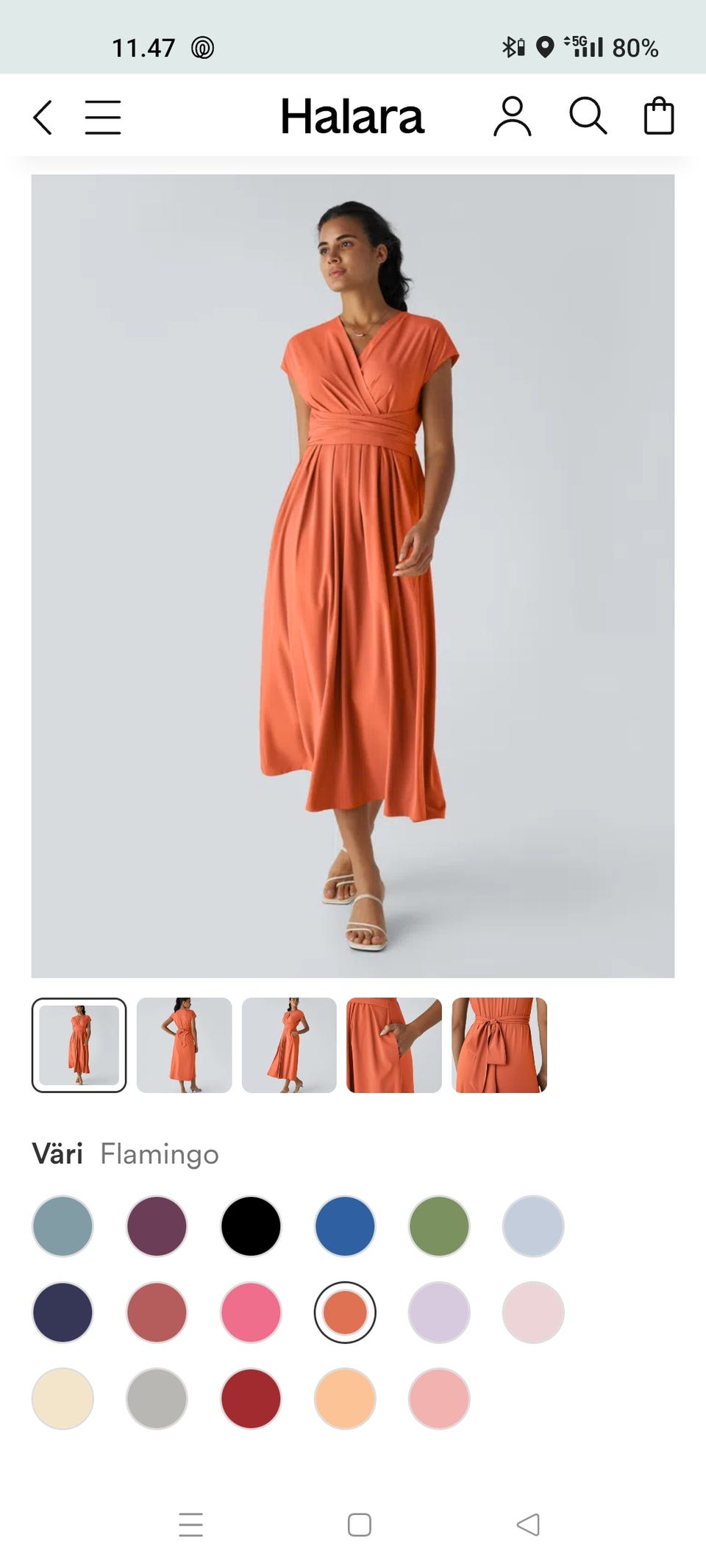Show the back bow close-up thumbnail
Screen dimensions: 706x1568
click(499, 1045)
